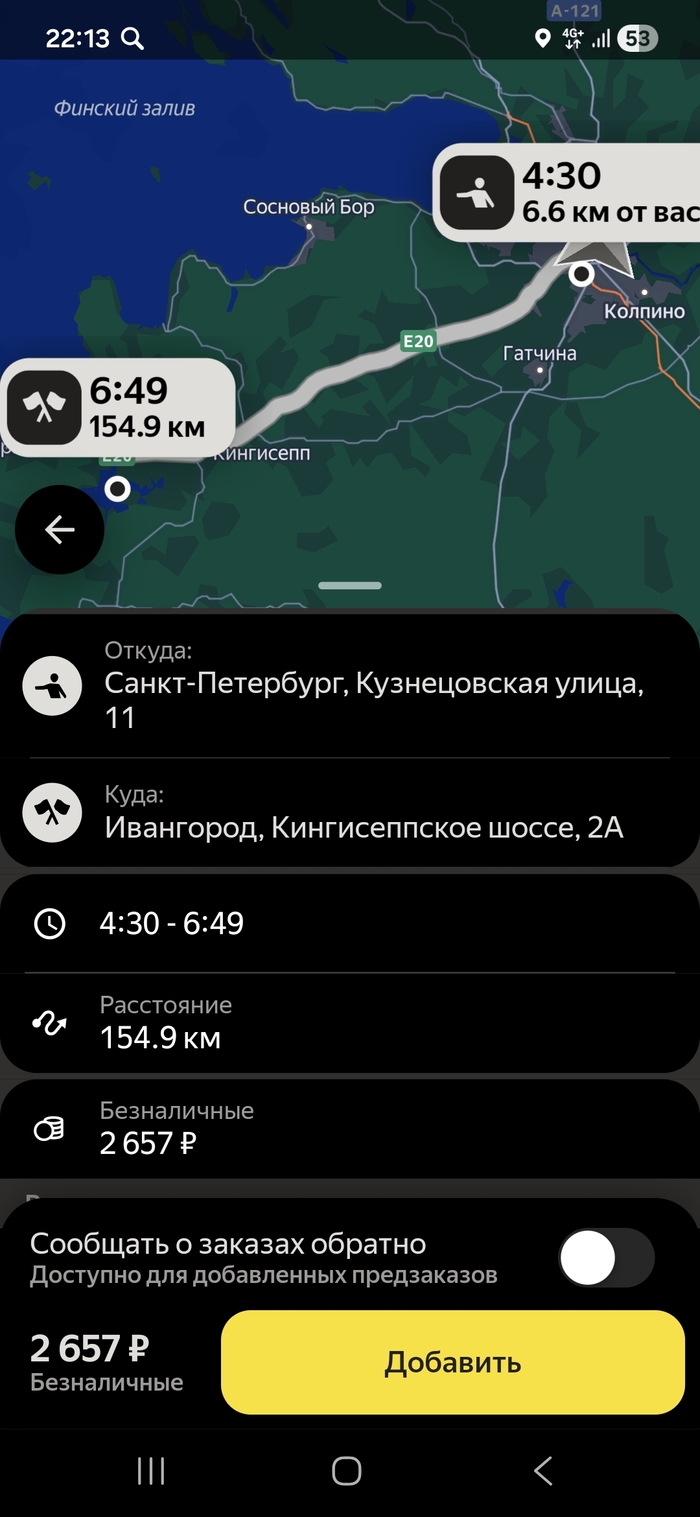Toggle the Сообщать о заказах обратно switch
700x1517 pixels.
[605, 1258]
